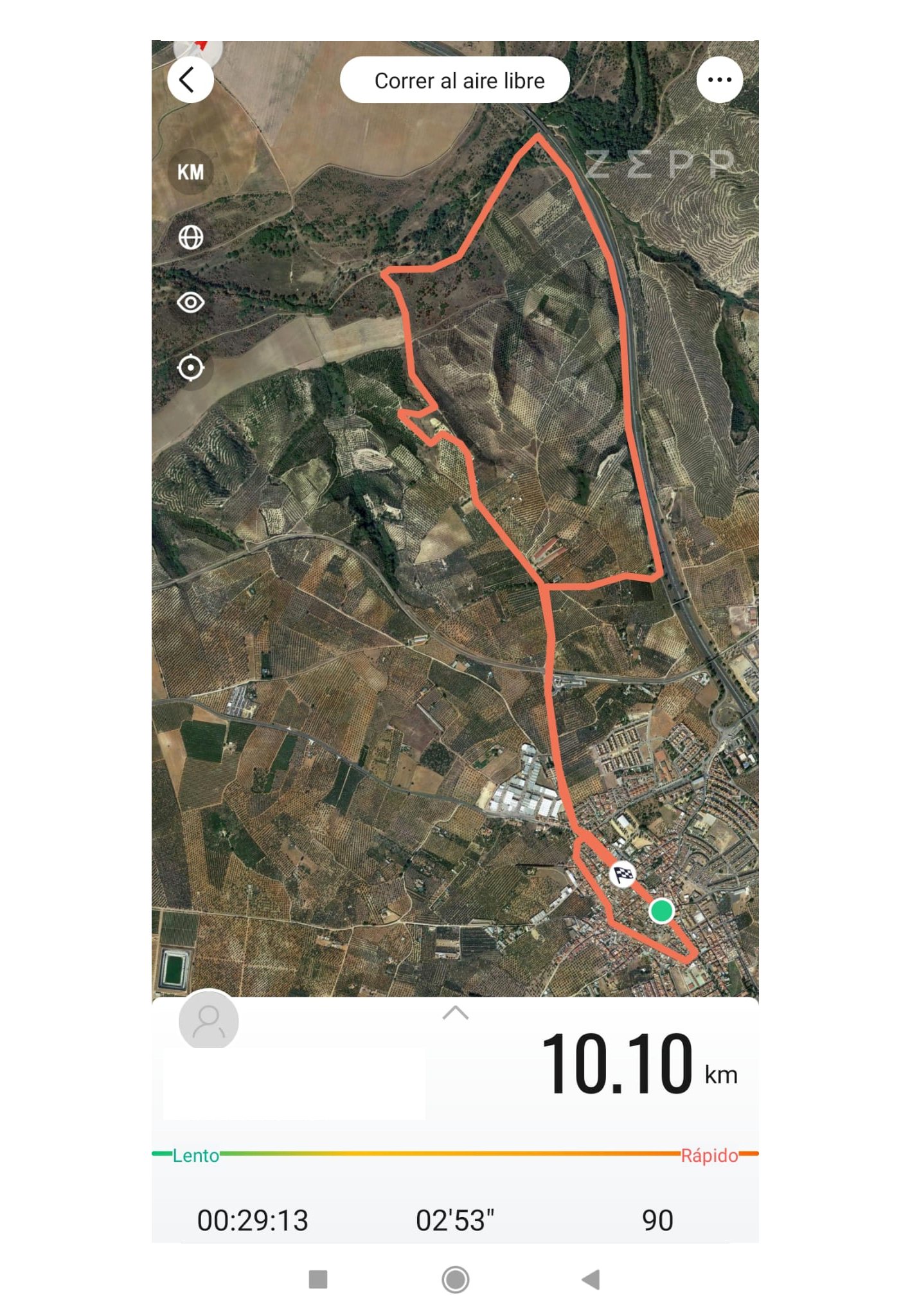Toggle the KM distance markers
Screen dimensions: 910x1316
click(x=190, y=172)
